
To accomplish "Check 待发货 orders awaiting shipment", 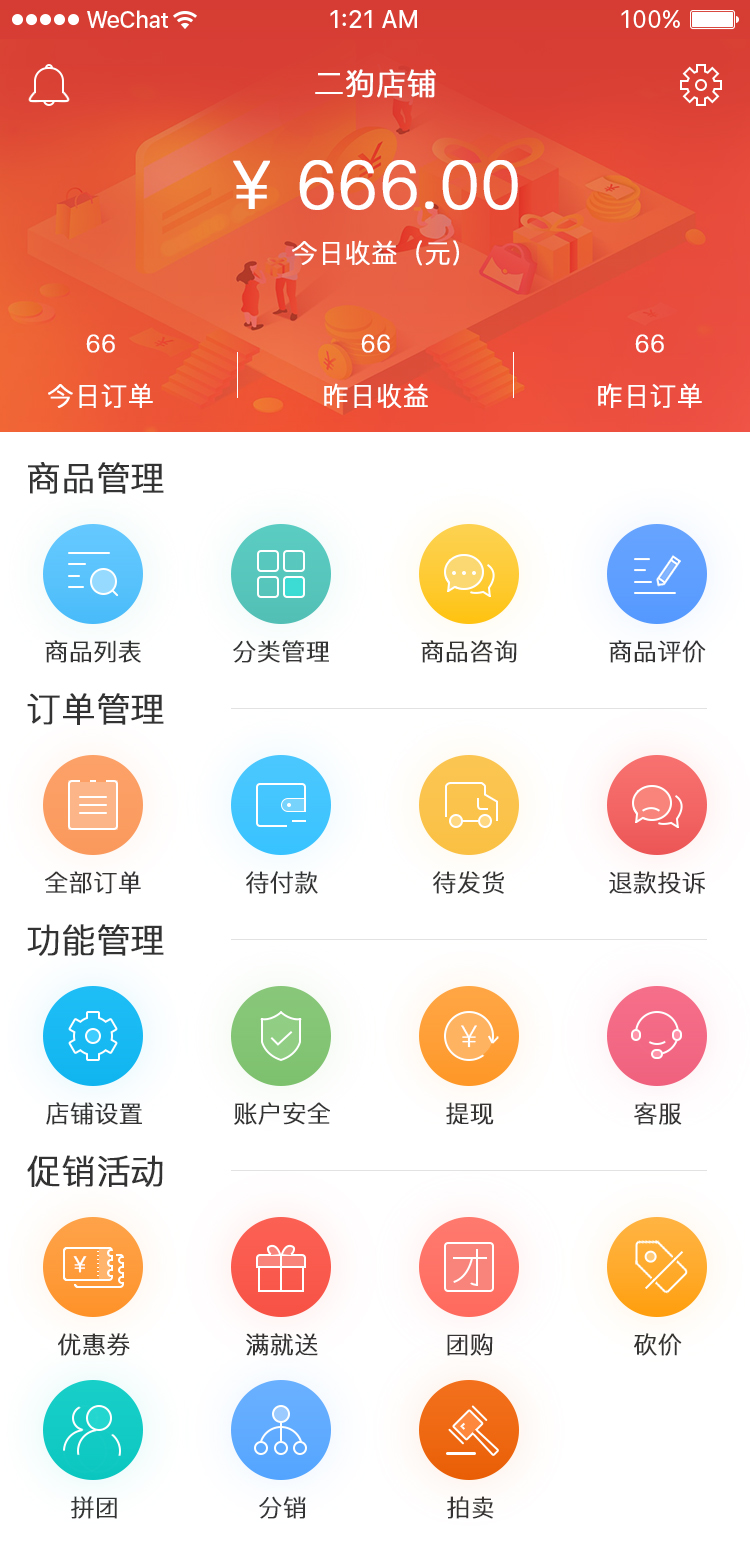I will (469, 806).
